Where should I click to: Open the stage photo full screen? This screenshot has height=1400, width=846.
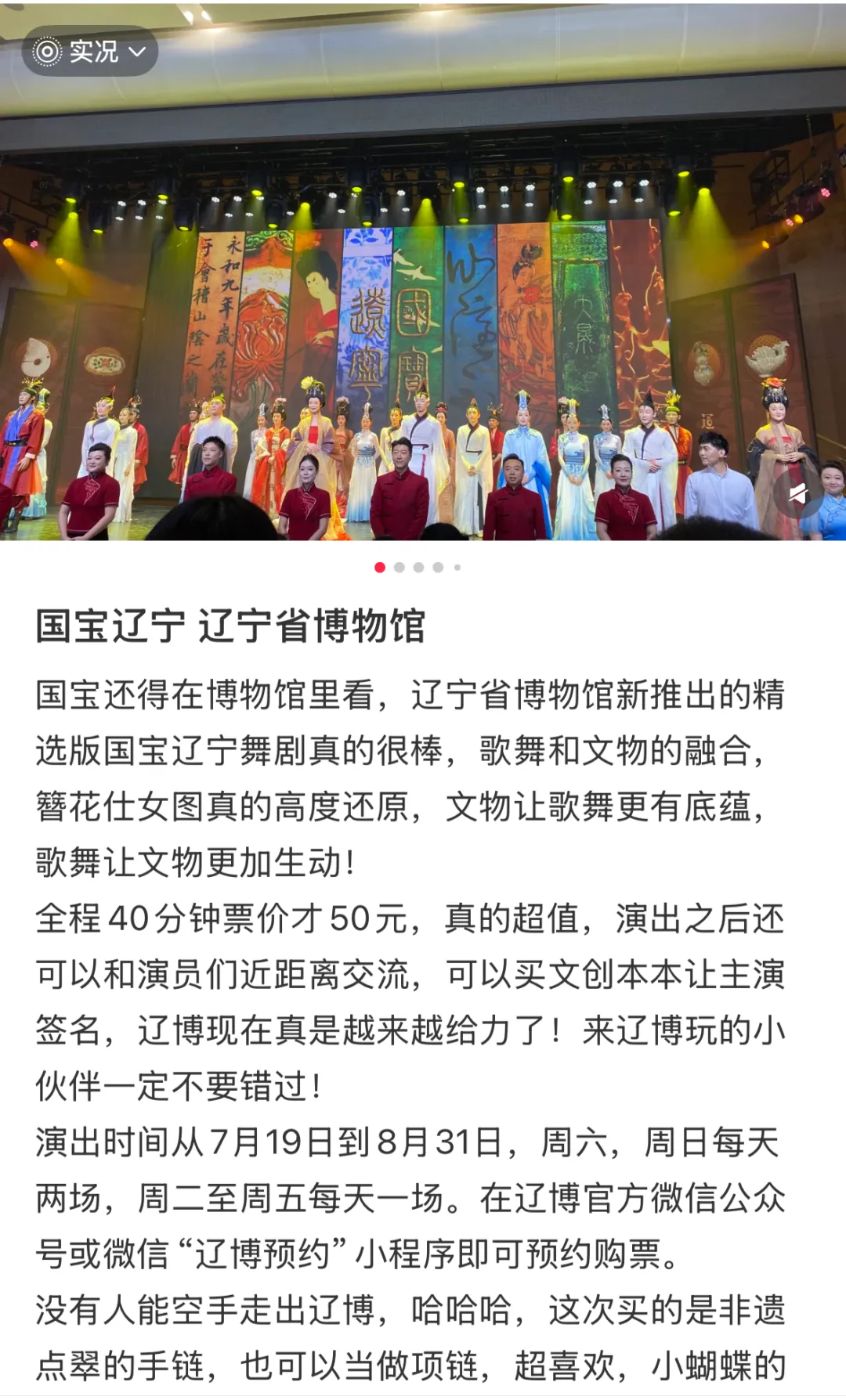click(423, 313)
